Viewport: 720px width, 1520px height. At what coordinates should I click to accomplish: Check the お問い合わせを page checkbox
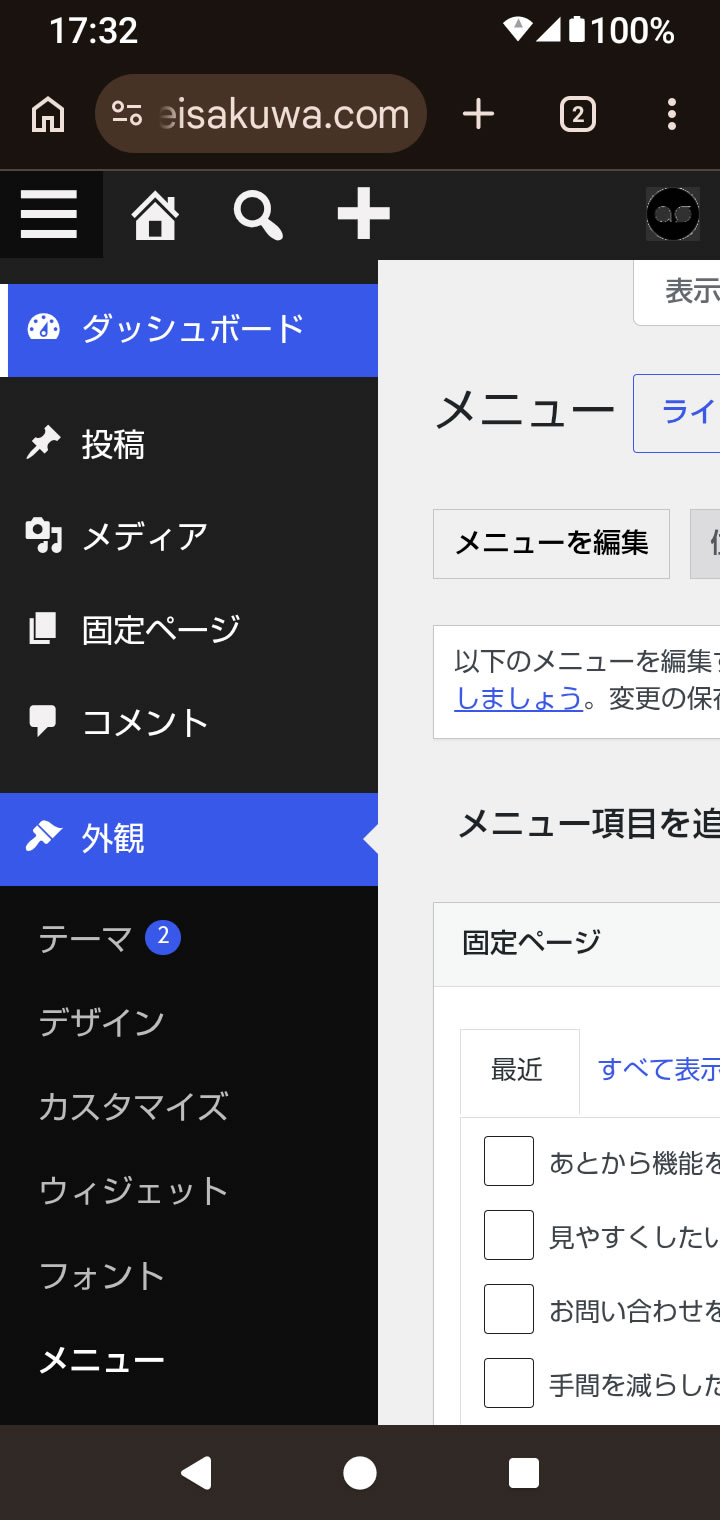[x=509, y=1309]
